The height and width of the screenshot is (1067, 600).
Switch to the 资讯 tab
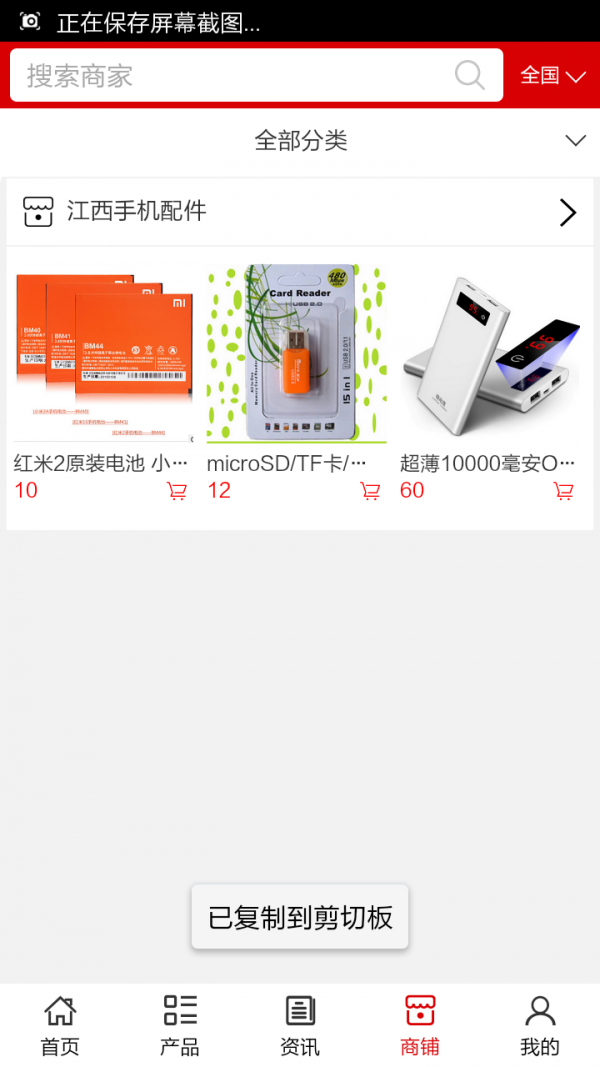(x=300, y=1026)
